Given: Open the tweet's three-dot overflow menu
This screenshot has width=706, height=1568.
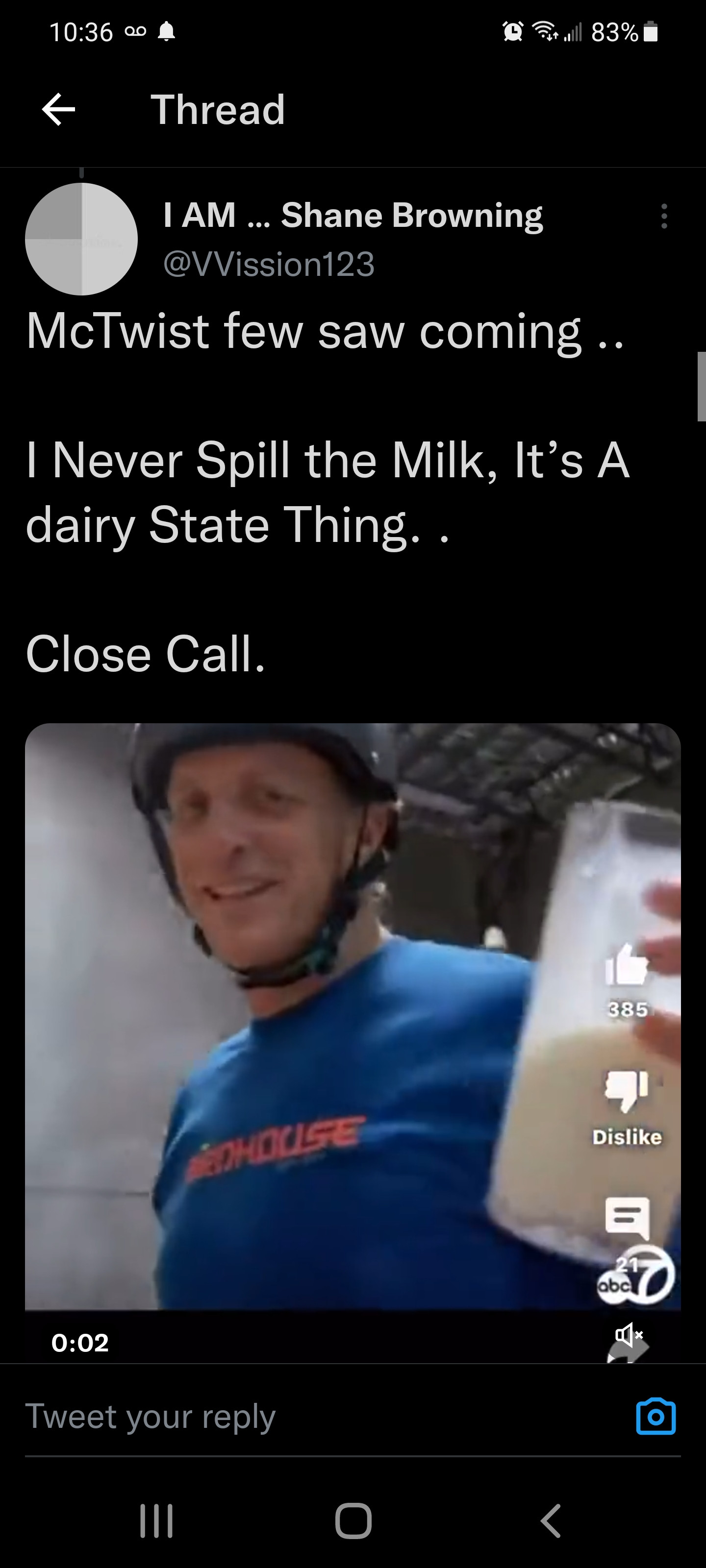Looking at the screenshot, I should 664,216.
